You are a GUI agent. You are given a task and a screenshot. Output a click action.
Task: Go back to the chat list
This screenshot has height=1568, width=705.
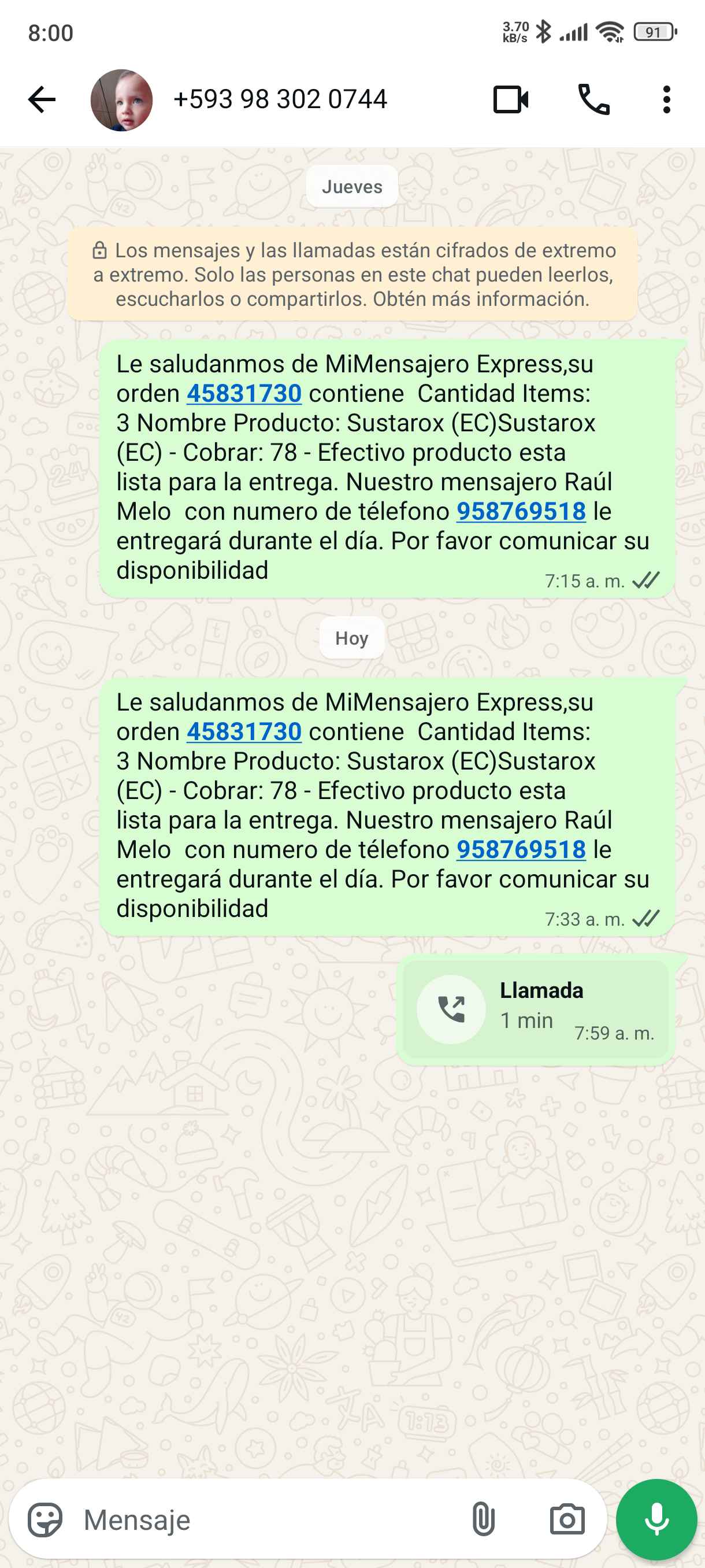coord(42,99)
